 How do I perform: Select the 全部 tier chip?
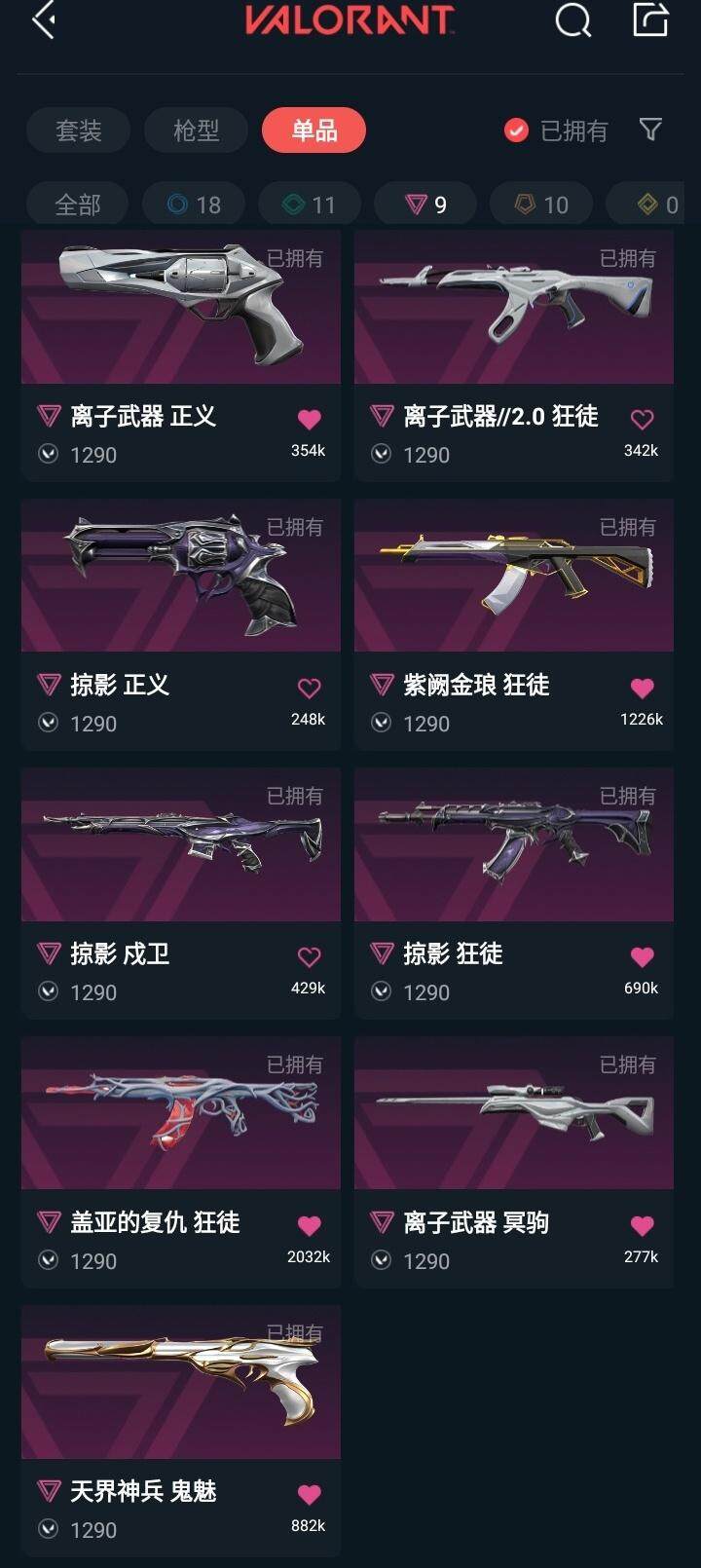tap(78, 205)
